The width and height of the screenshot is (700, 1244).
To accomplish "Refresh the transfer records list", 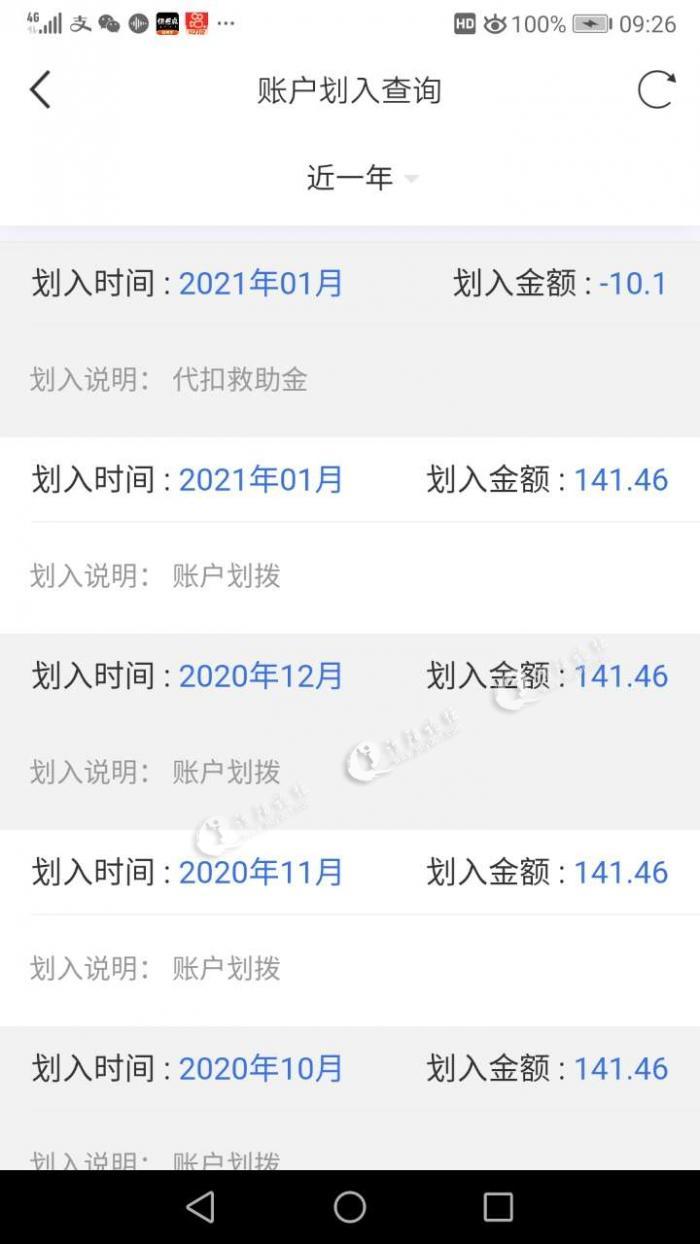I will point(656,90).
